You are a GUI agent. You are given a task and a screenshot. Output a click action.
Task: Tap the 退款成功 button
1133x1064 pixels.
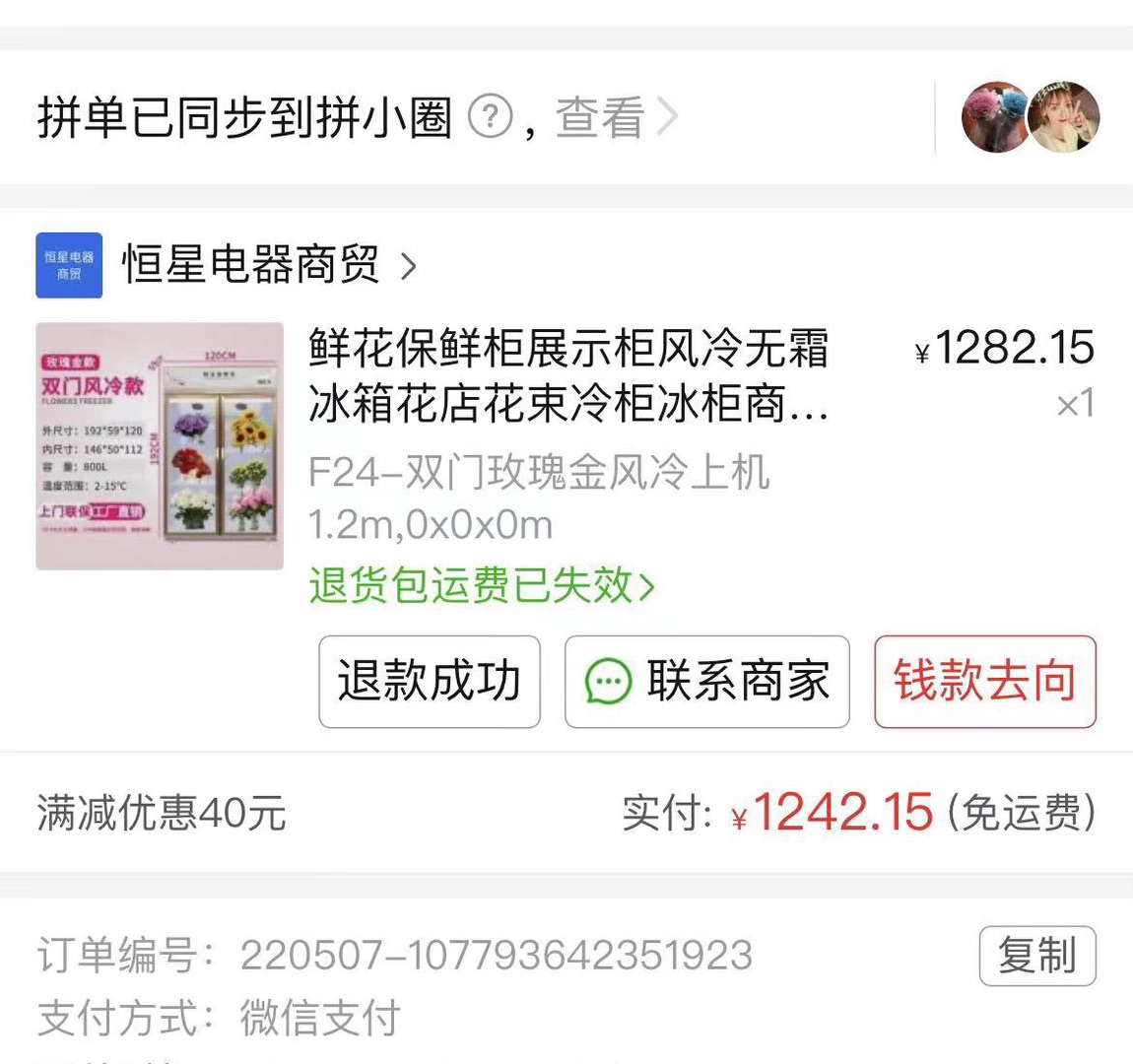[430, 682]
